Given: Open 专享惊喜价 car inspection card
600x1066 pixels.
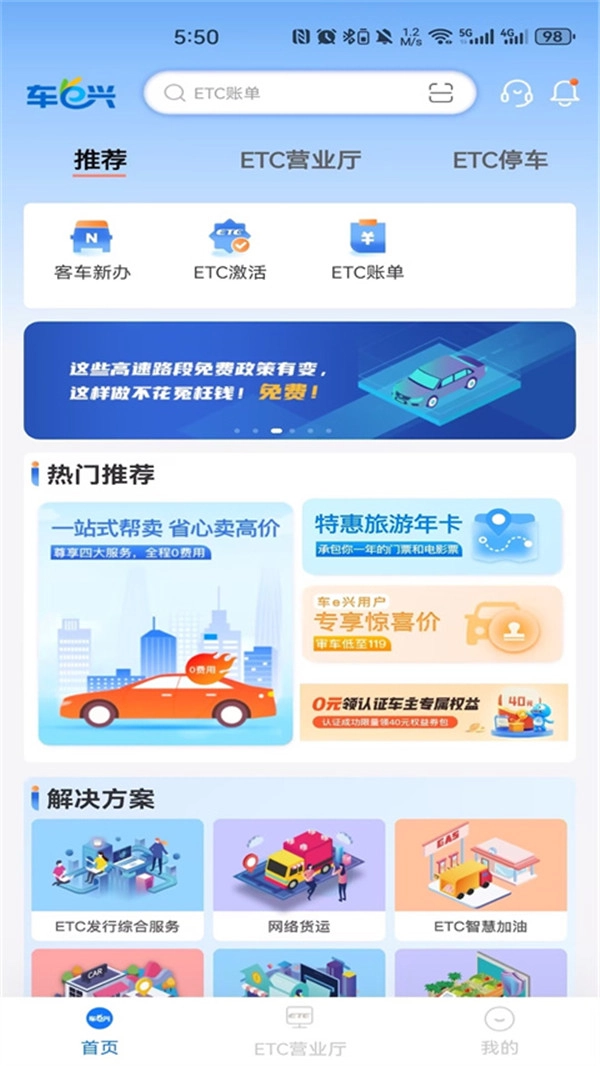Looking at the screenshot, I should (x=432, y=623).
